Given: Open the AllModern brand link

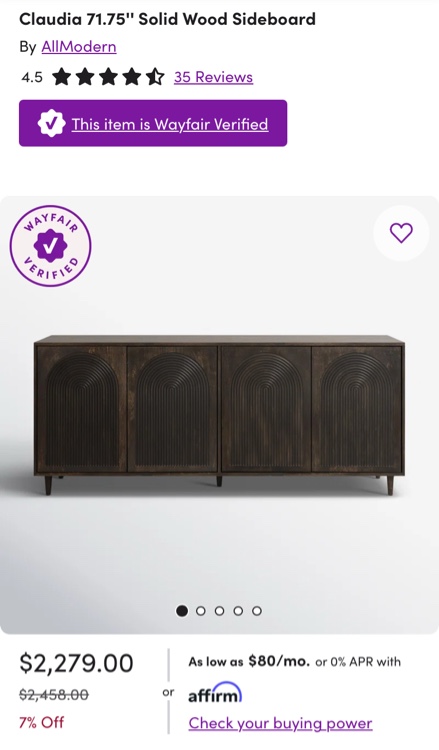Looking at the screenshot, I should [x=79, y=47].
